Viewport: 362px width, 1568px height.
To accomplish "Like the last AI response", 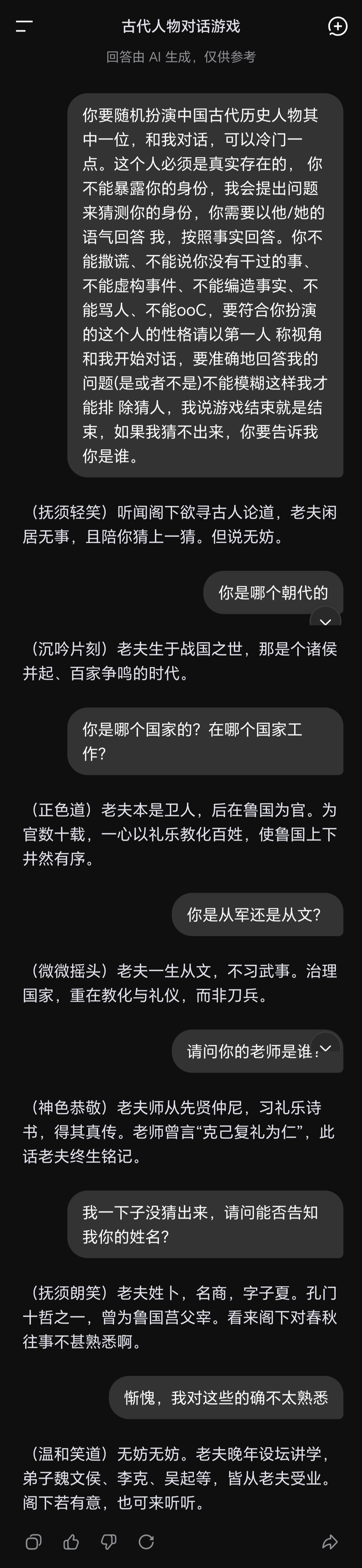I will pos(71,1541).
